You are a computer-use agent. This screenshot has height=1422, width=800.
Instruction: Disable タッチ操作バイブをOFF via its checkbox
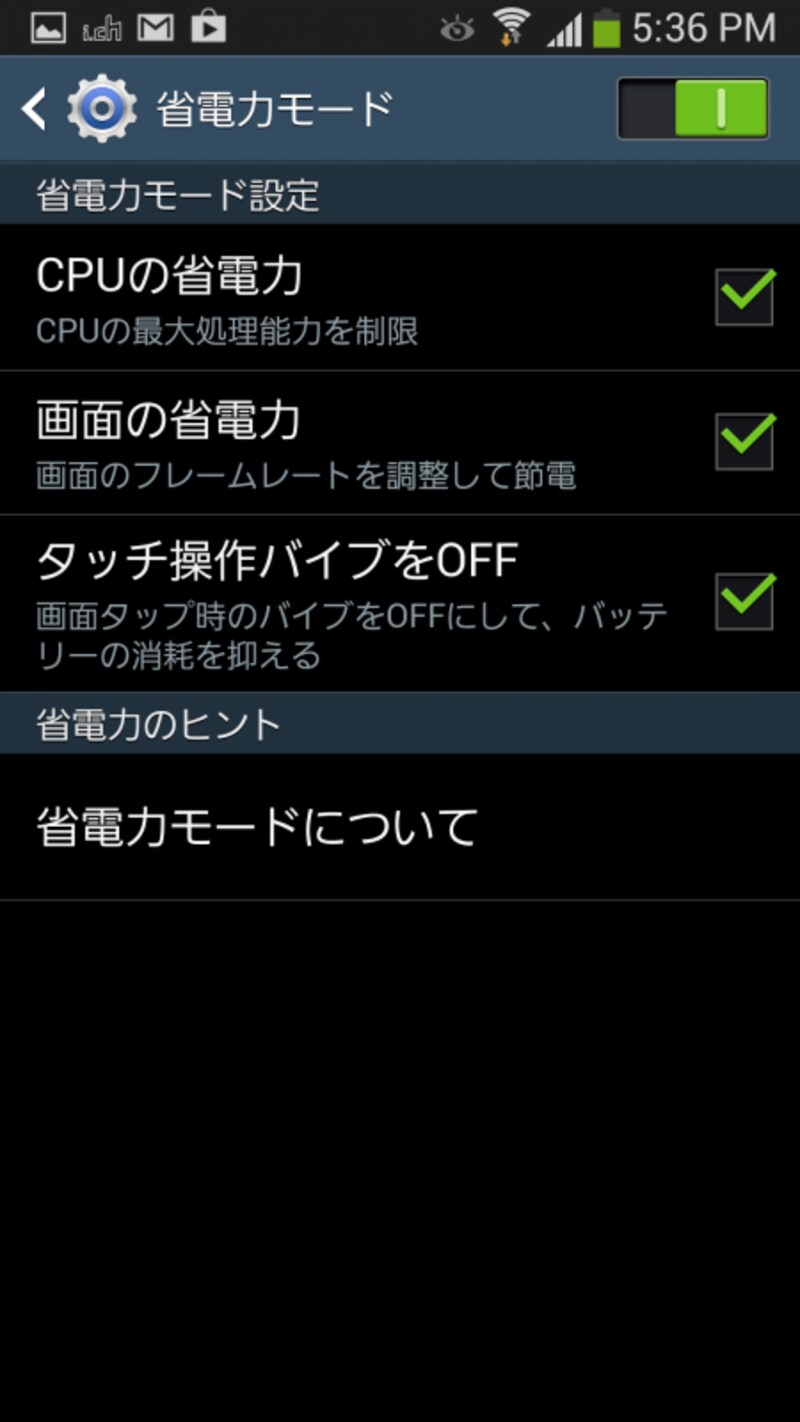(x=744, y=592)
